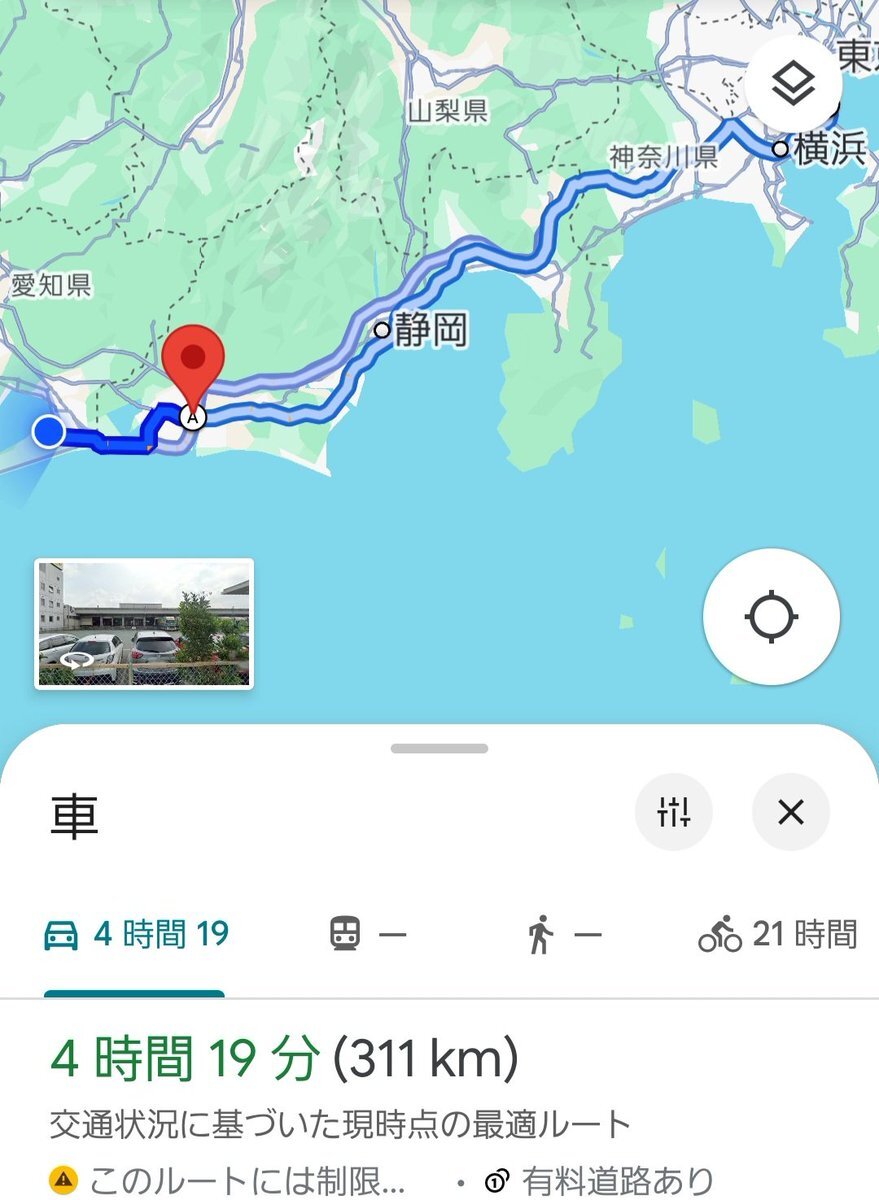
Task: Close the directions panel
Action: tap(790, 812)
